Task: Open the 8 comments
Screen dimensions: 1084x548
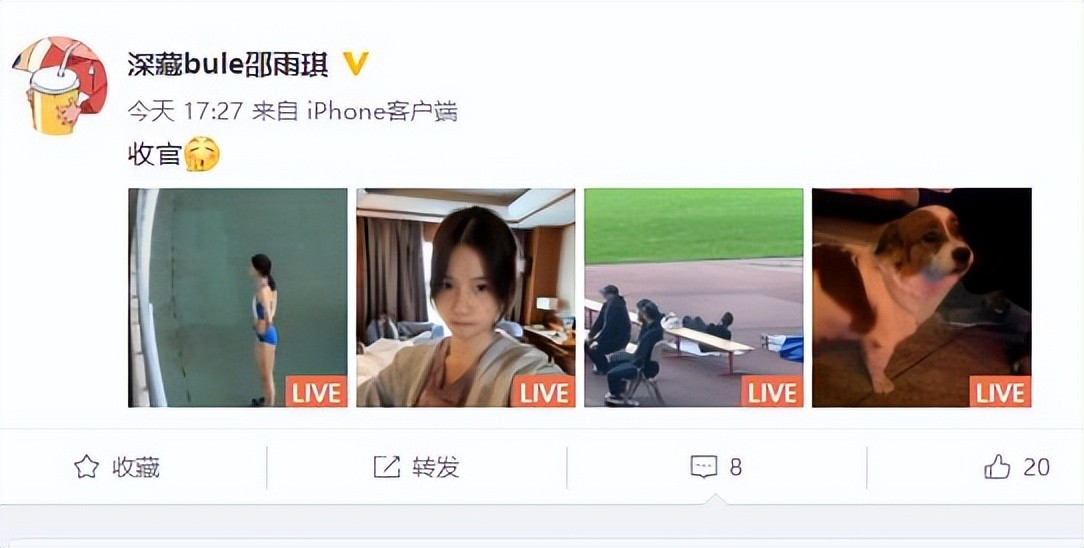Action: click(716, 467)
